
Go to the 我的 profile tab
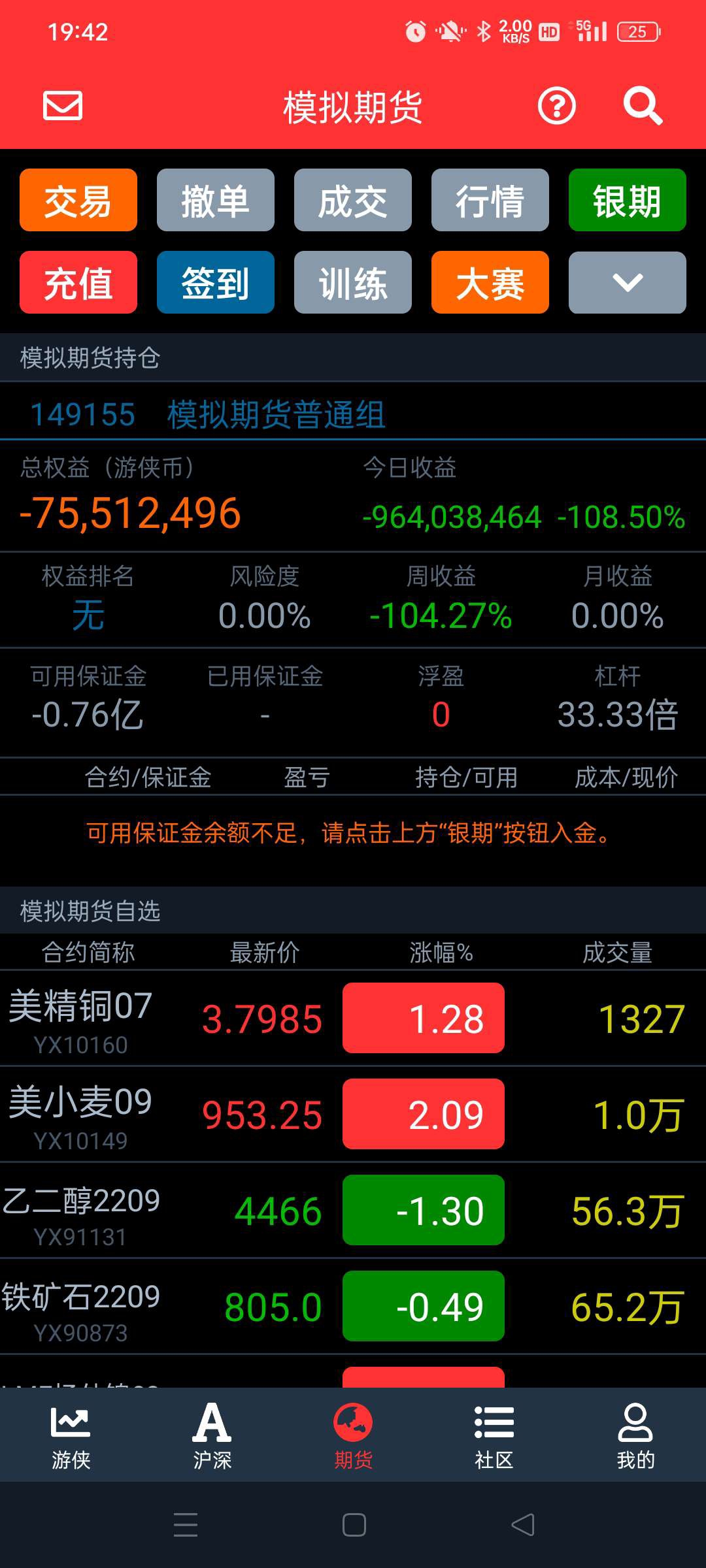[x=635, y=1435]
